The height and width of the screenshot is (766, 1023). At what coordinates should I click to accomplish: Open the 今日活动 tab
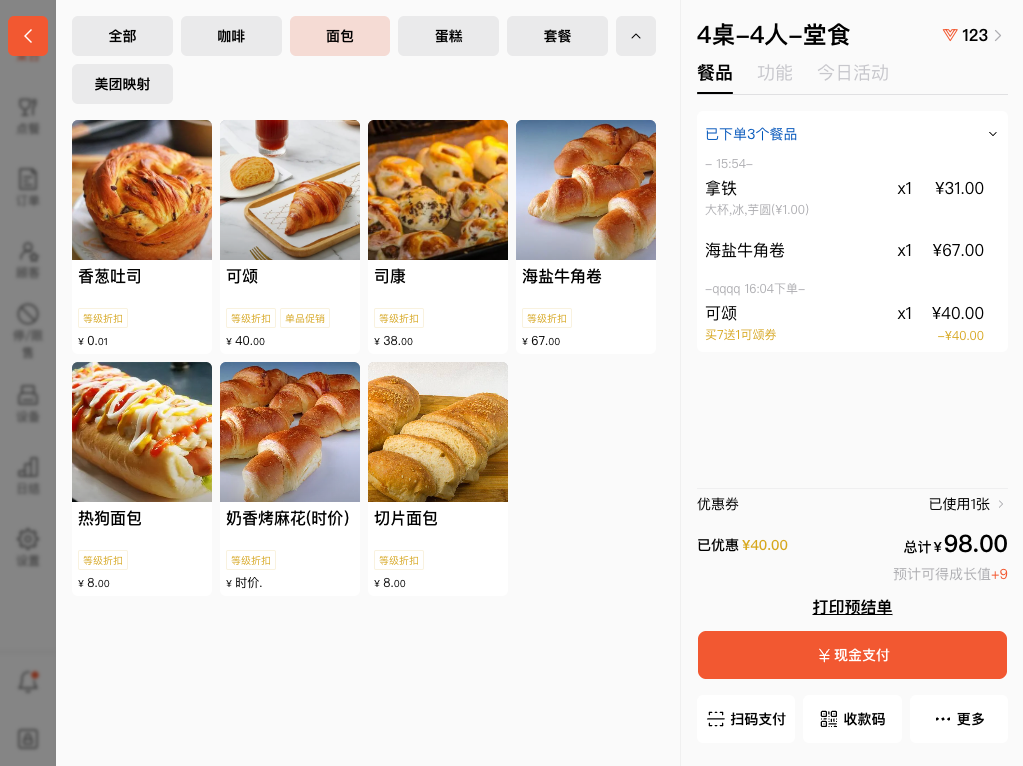852,73
